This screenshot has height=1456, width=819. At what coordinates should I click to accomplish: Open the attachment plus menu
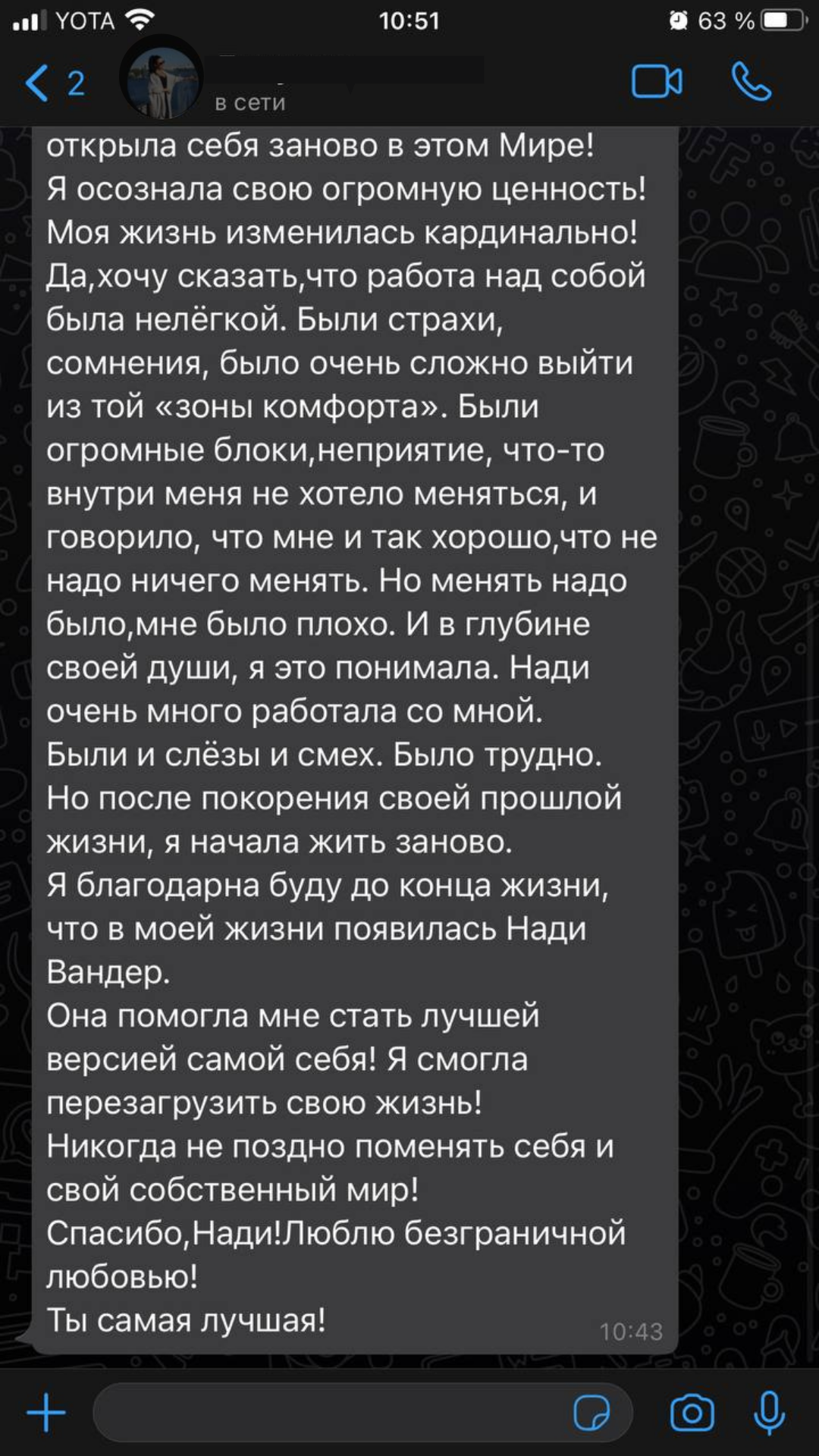[x=46, y=1412]
